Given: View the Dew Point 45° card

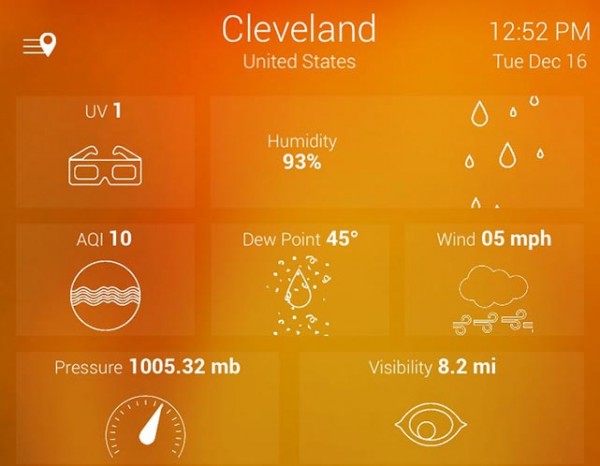Looking at the screenshot, I should click(300, 279).
